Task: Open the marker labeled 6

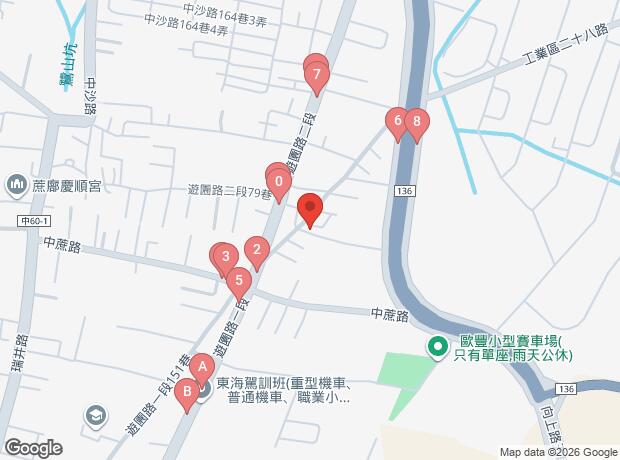Action: 398,122
